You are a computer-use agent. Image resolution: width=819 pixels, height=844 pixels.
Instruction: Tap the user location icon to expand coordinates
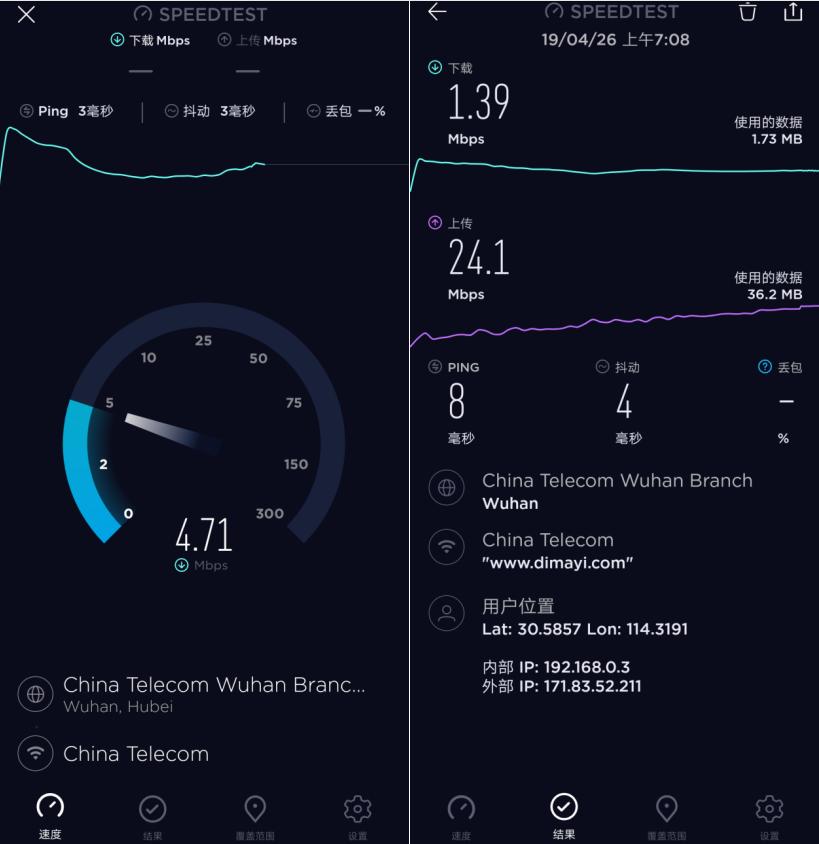click(447, 612)
